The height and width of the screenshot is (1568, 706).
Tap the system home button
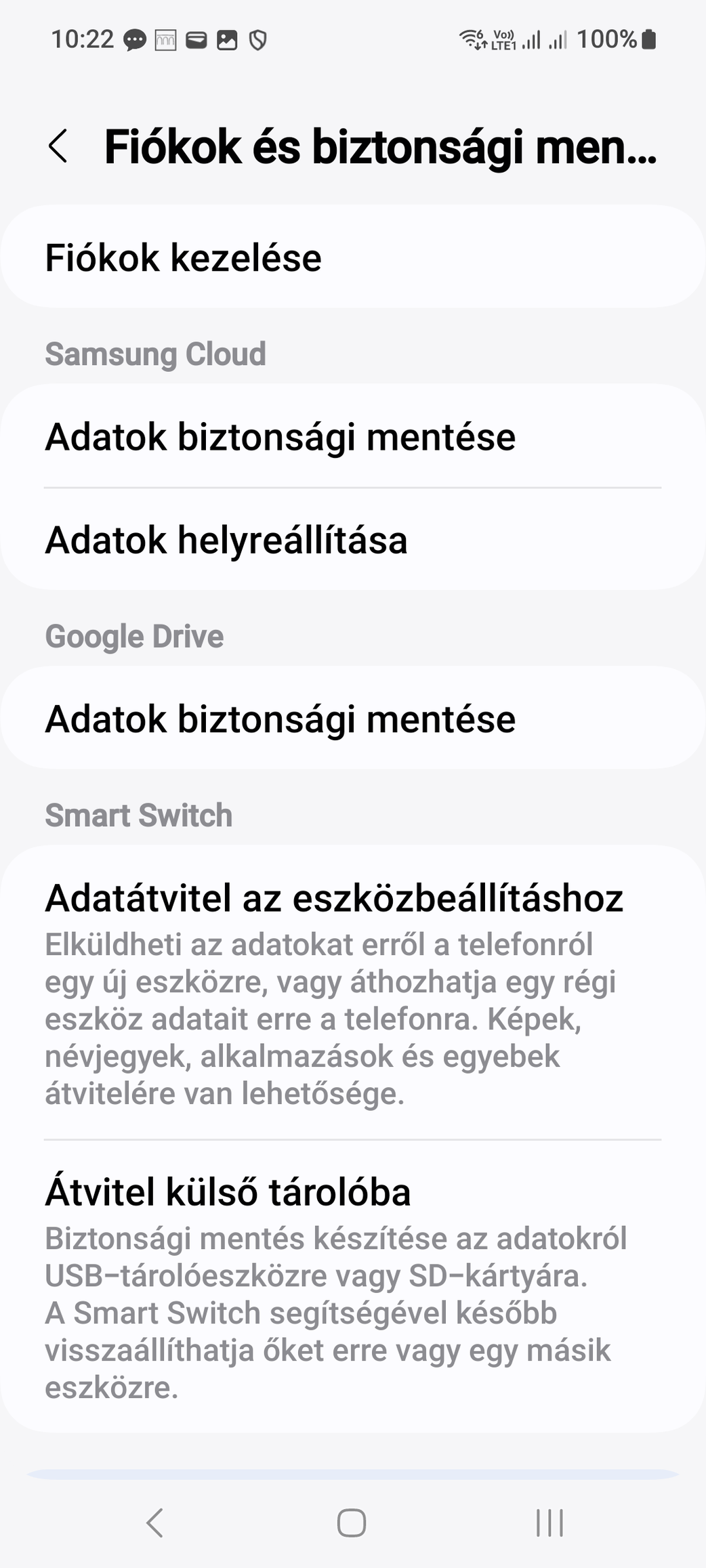(352, 1523)
